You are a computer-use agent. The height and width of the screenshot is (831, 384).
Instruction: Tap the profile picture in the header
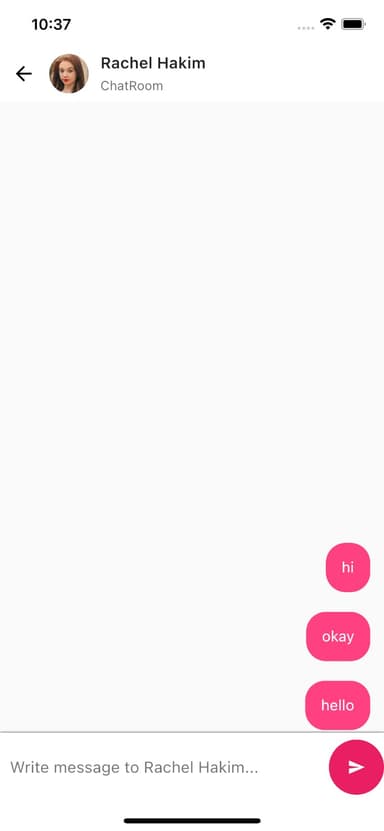[69, 74]
